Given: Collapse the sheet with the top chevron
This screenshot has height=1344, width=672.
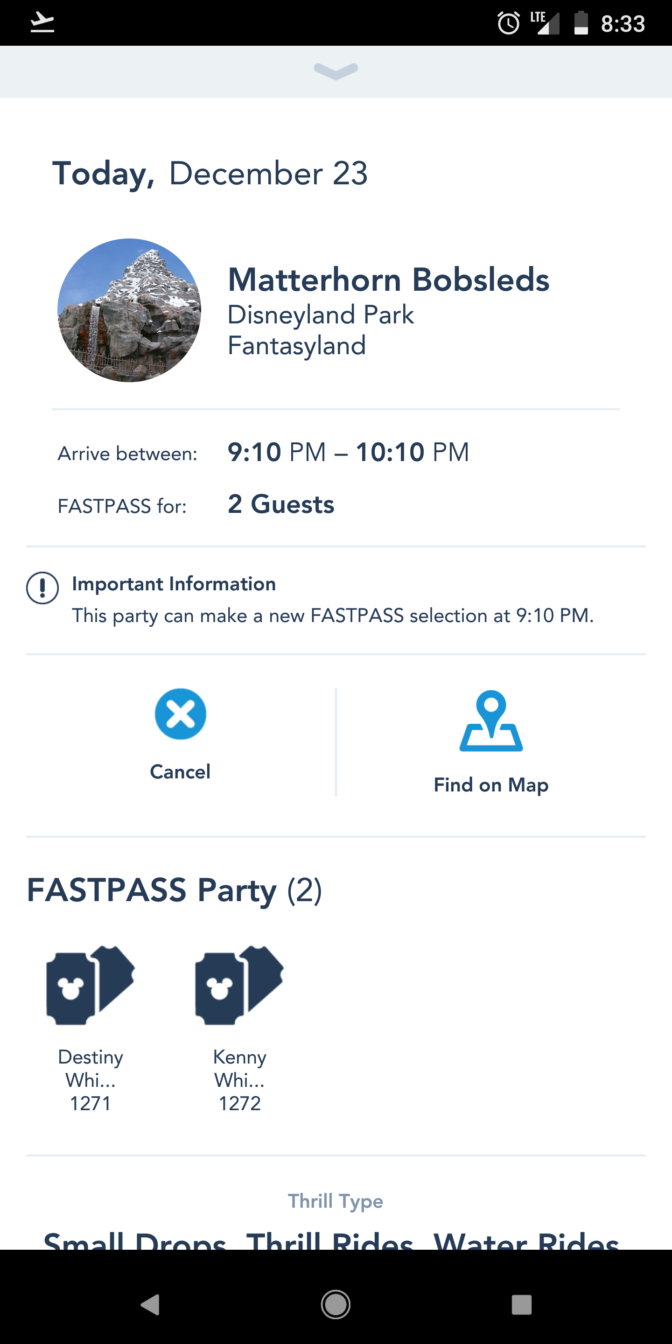Looking at the screenshot, I should [x=336, y=71].
